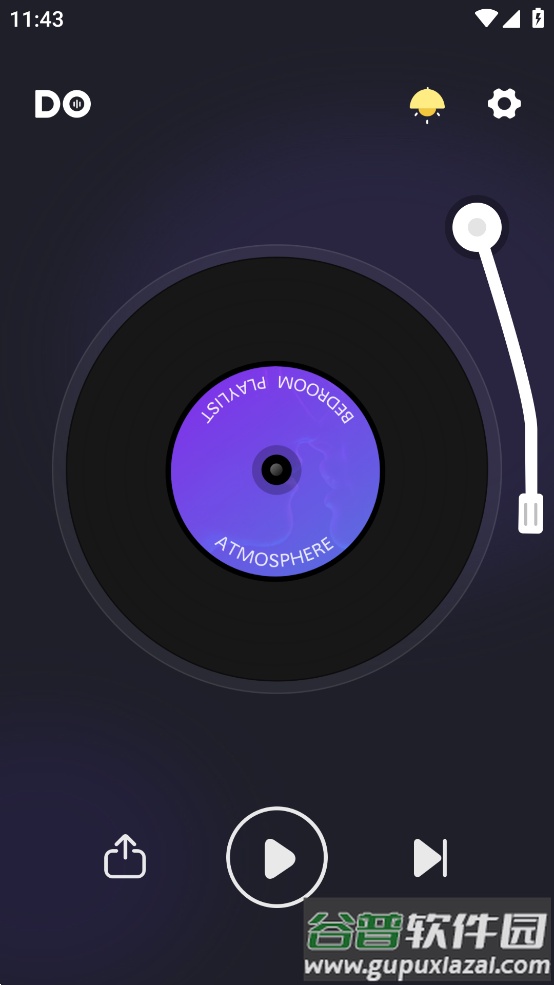Open the settings gear
Viewport: 554px width, 985px height.
click(504, 104)
